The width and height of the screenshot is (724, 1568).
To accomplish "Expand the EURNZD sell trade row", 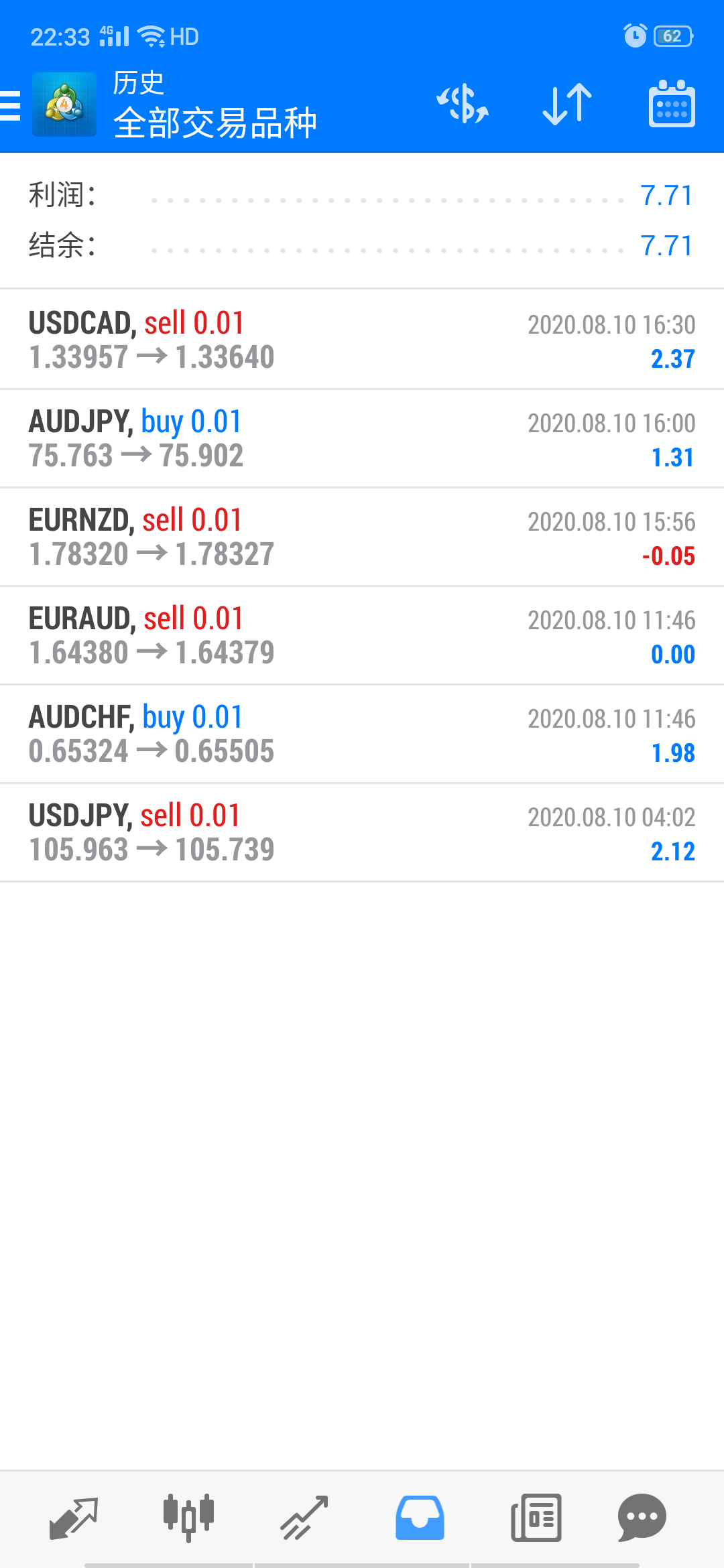I will click(x=362, y=537).
